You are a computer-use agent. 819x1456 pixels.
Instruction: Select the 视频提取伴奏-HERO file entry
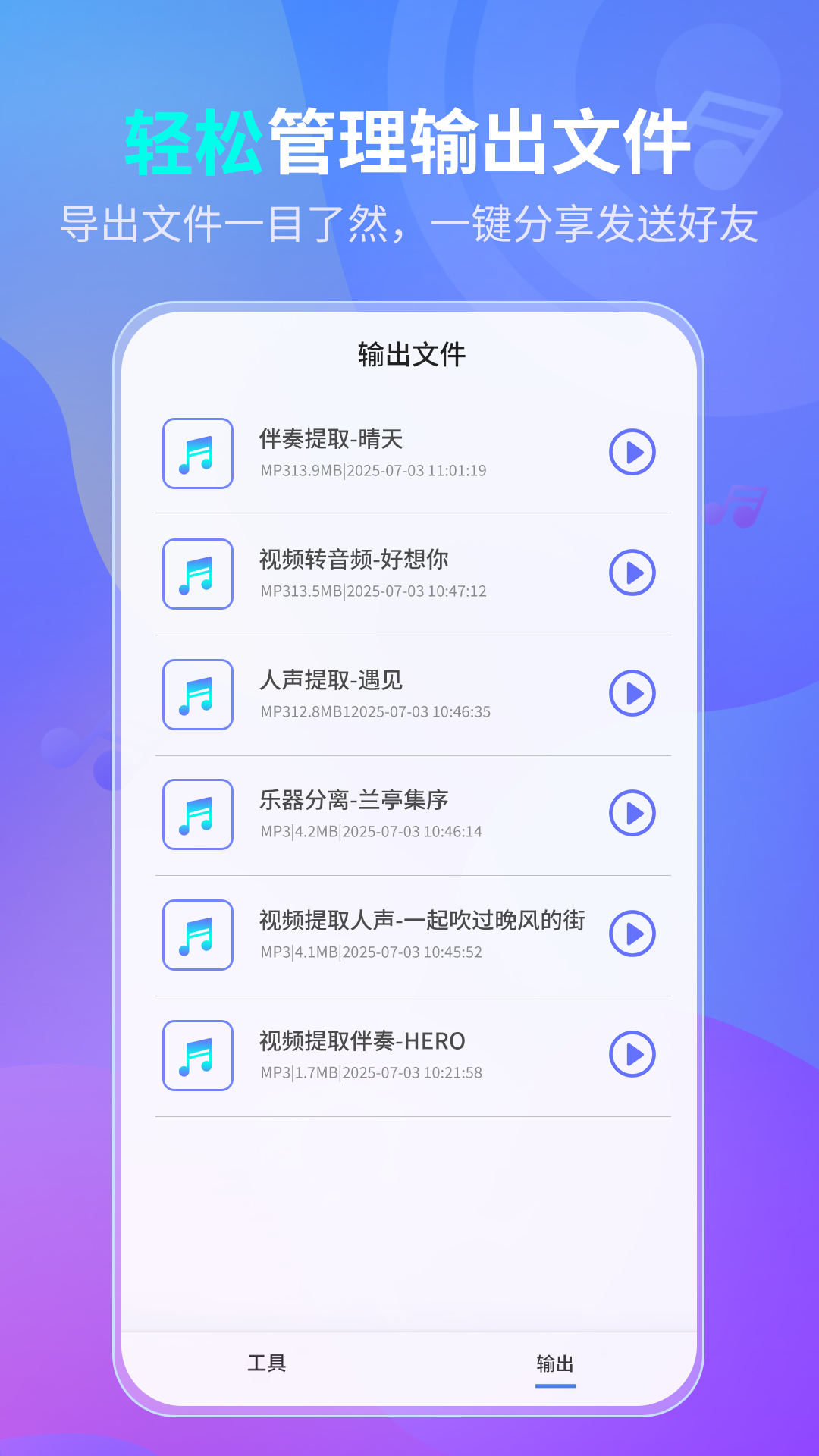click(359, 1040)
